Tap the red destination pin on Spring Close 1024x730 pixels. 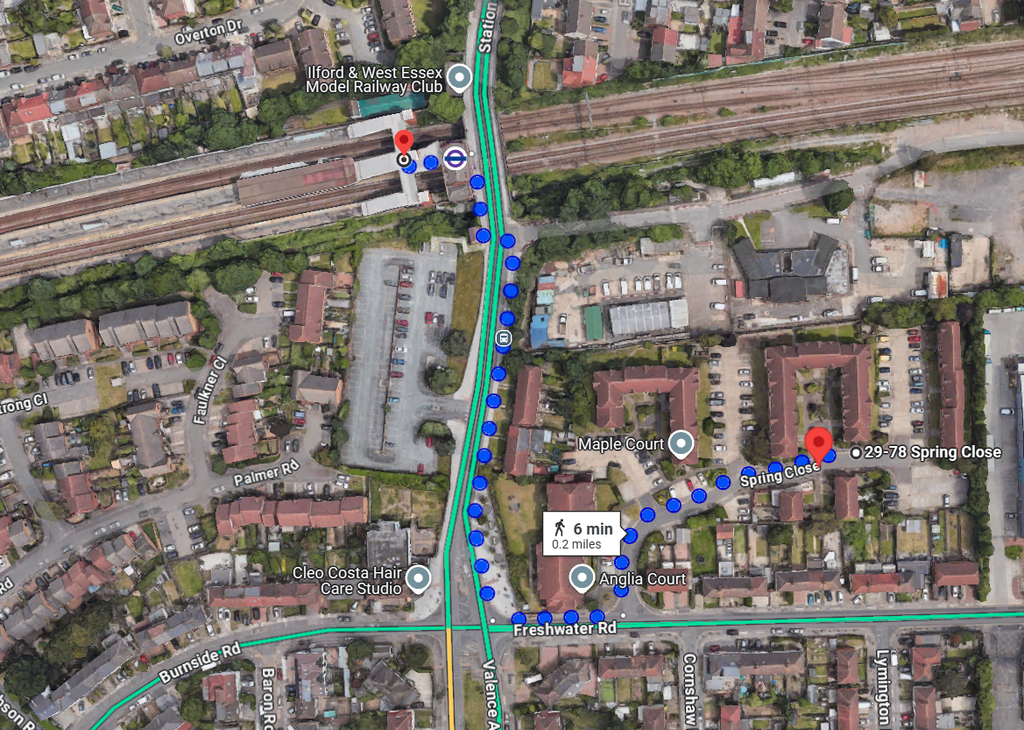(819, 442)
